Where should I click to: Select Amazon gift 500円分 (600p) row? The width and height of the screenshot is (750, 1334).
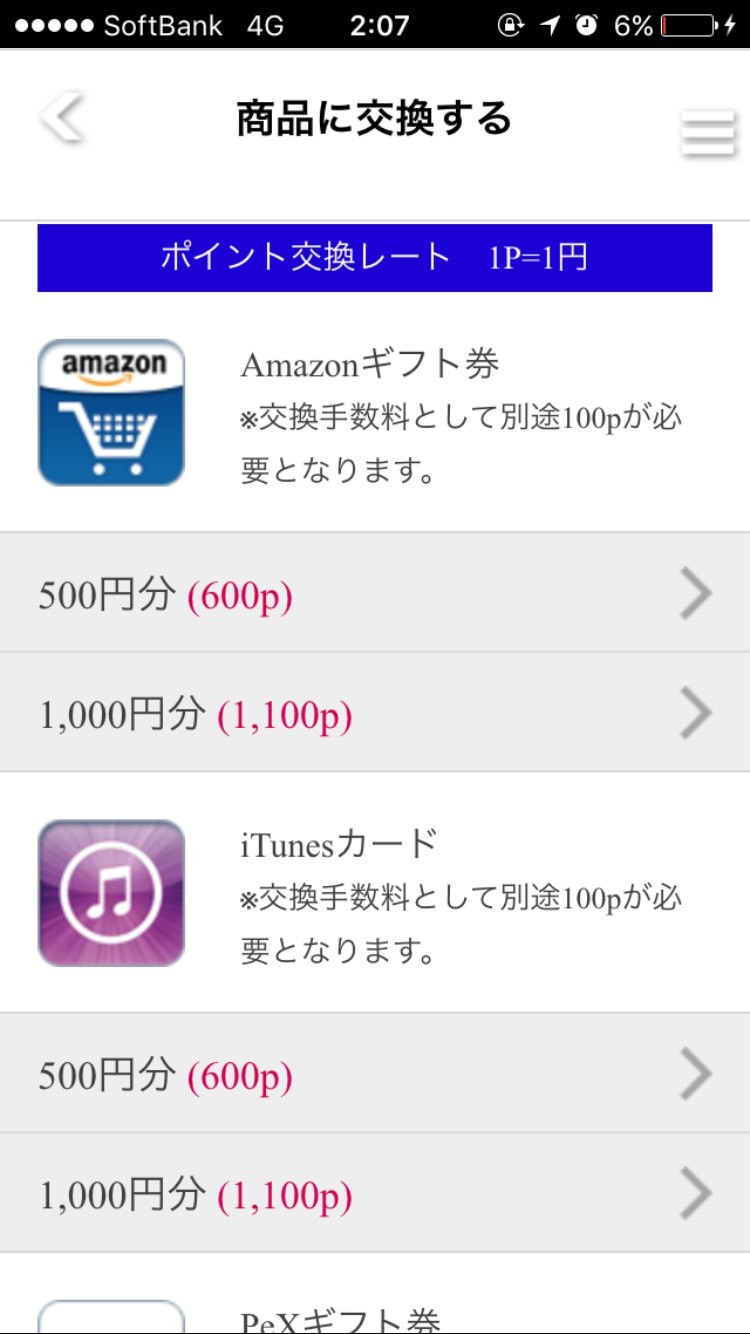pyautogui.click(x=375, y=594)
